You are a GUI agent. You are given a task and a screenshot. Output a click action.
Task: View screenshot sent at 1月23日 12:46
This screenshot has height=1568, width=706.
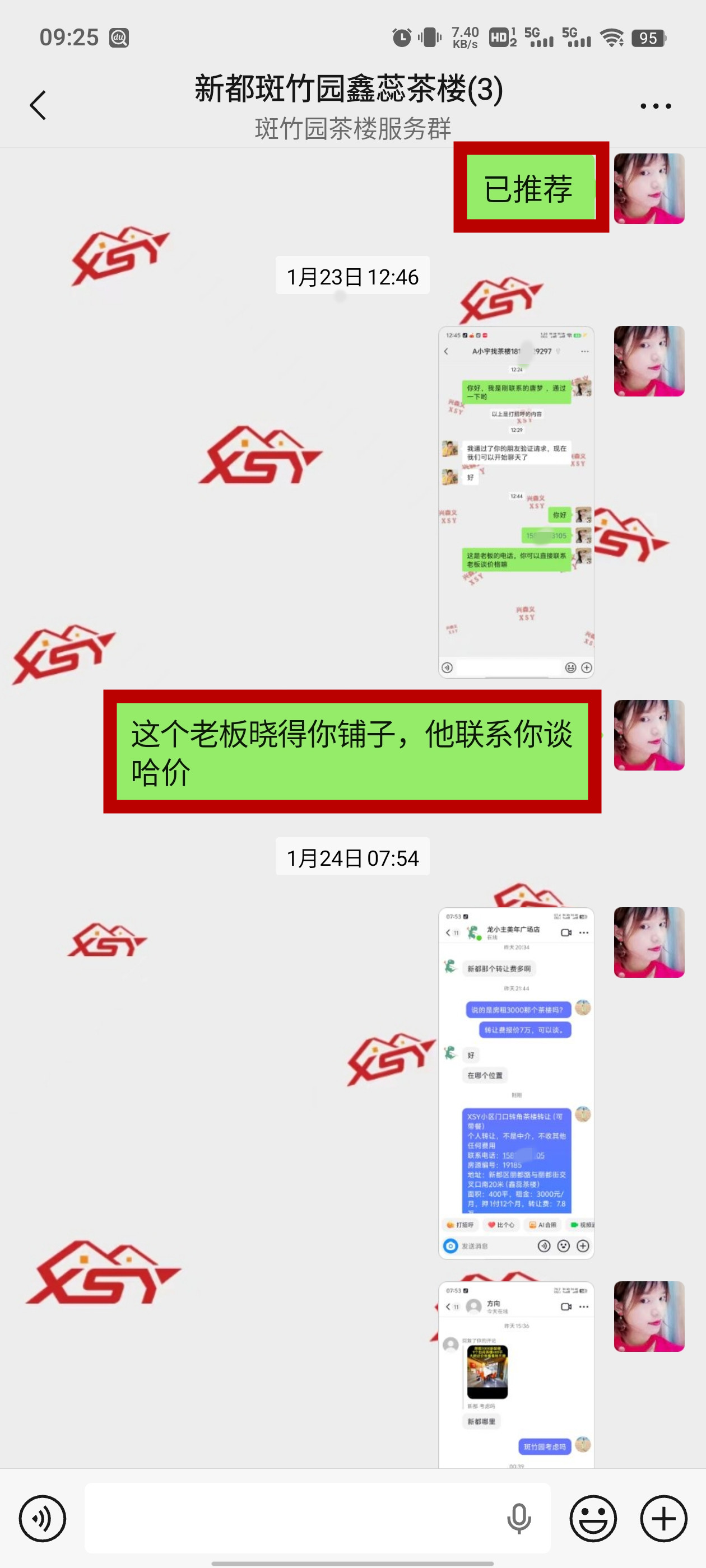pyautogui.click(x=516, y=502)
